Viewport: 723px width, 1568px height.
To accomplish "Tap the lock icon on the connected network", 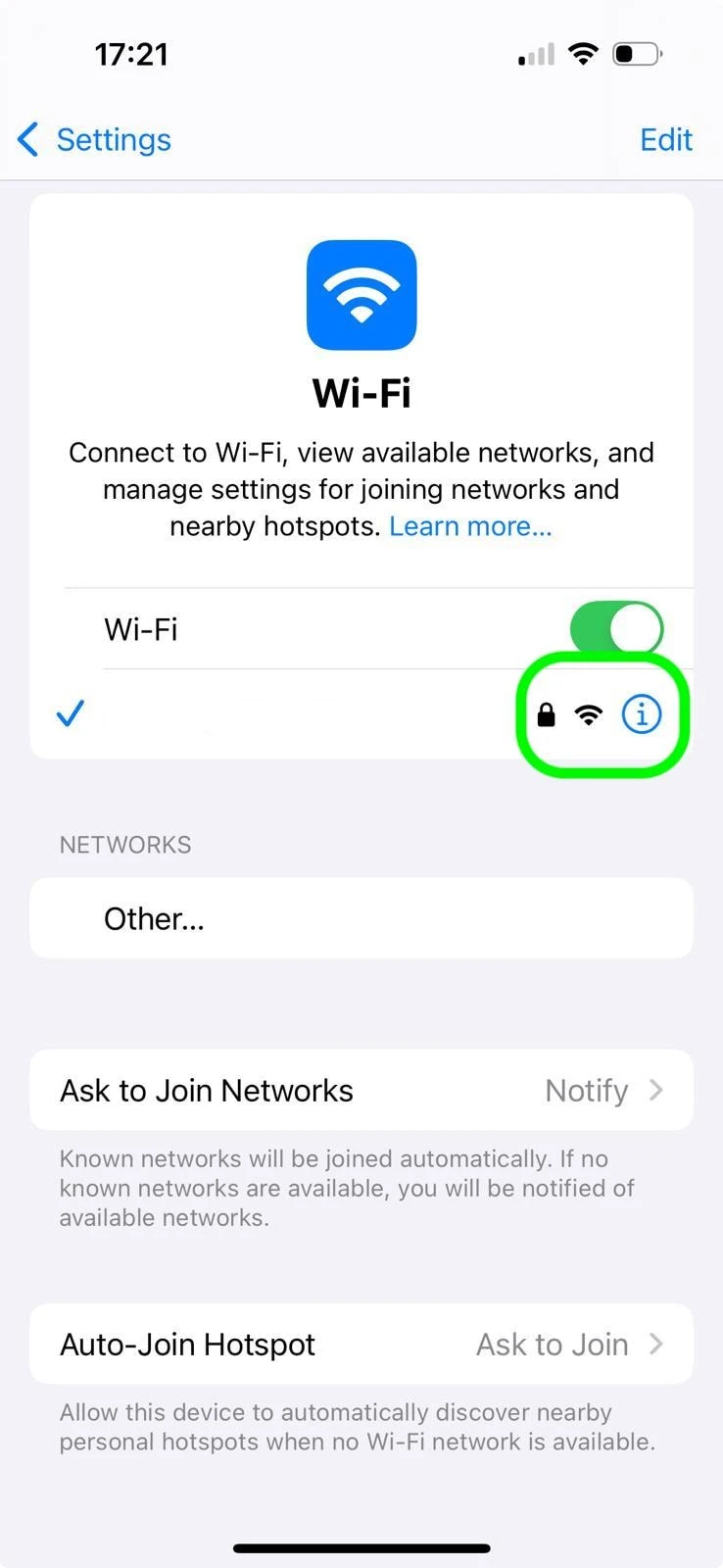I will point(546,714).
